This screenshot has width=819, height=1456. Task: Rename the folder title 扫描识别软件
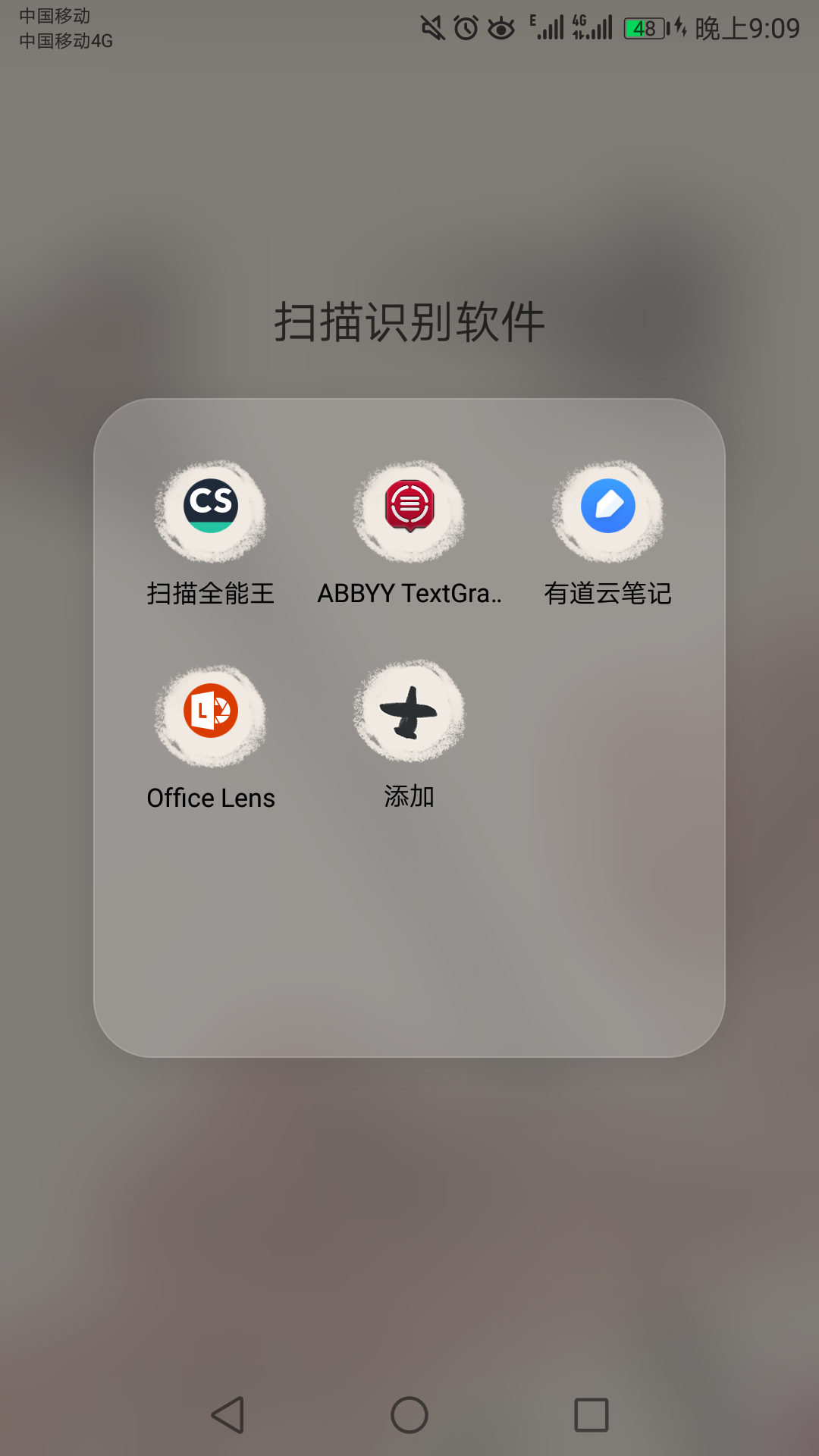click(409, 322)
